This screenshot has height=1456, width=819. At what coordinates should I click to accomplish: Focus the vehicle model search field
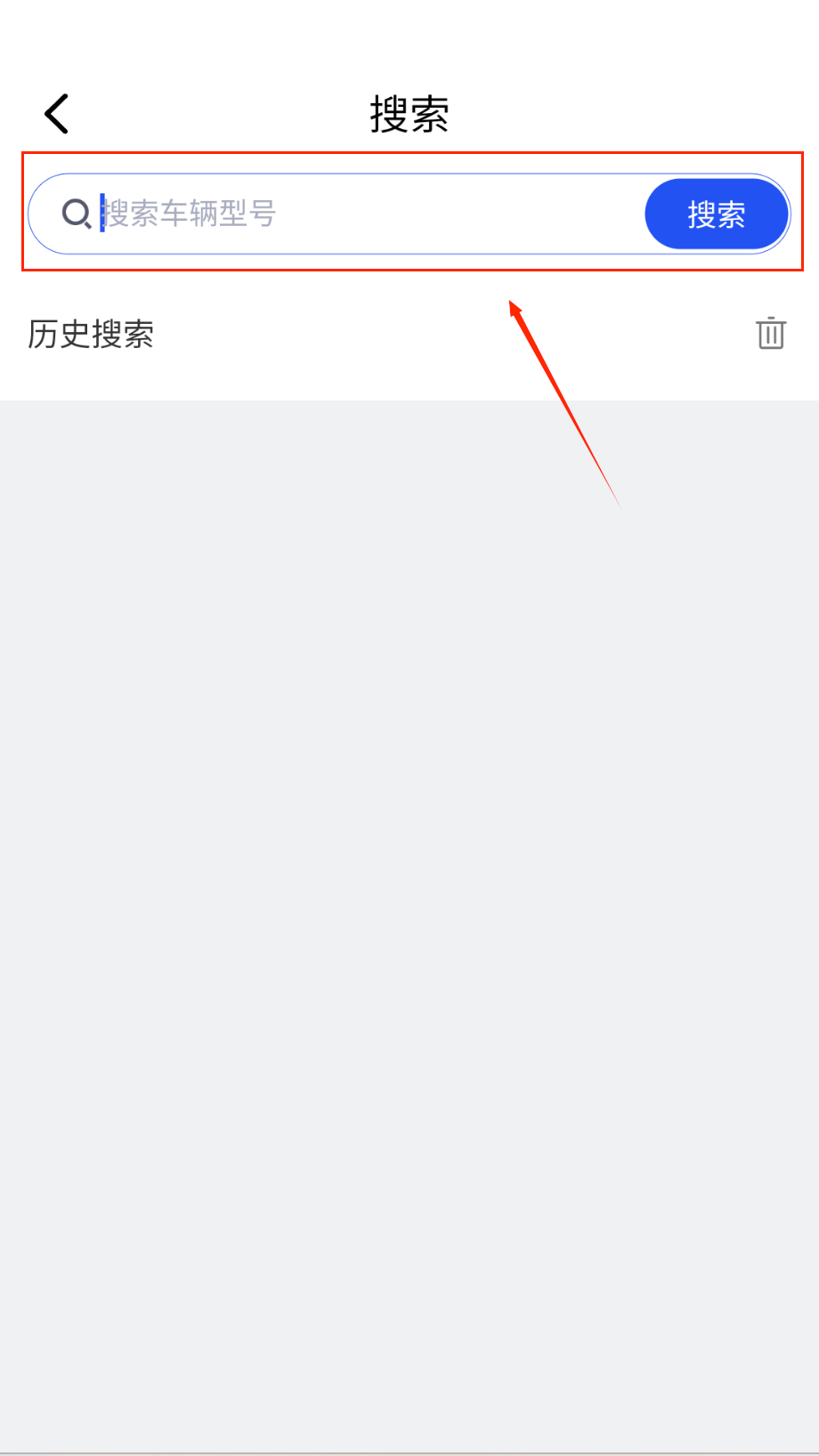pyautogui.click(x=356, y=214)
